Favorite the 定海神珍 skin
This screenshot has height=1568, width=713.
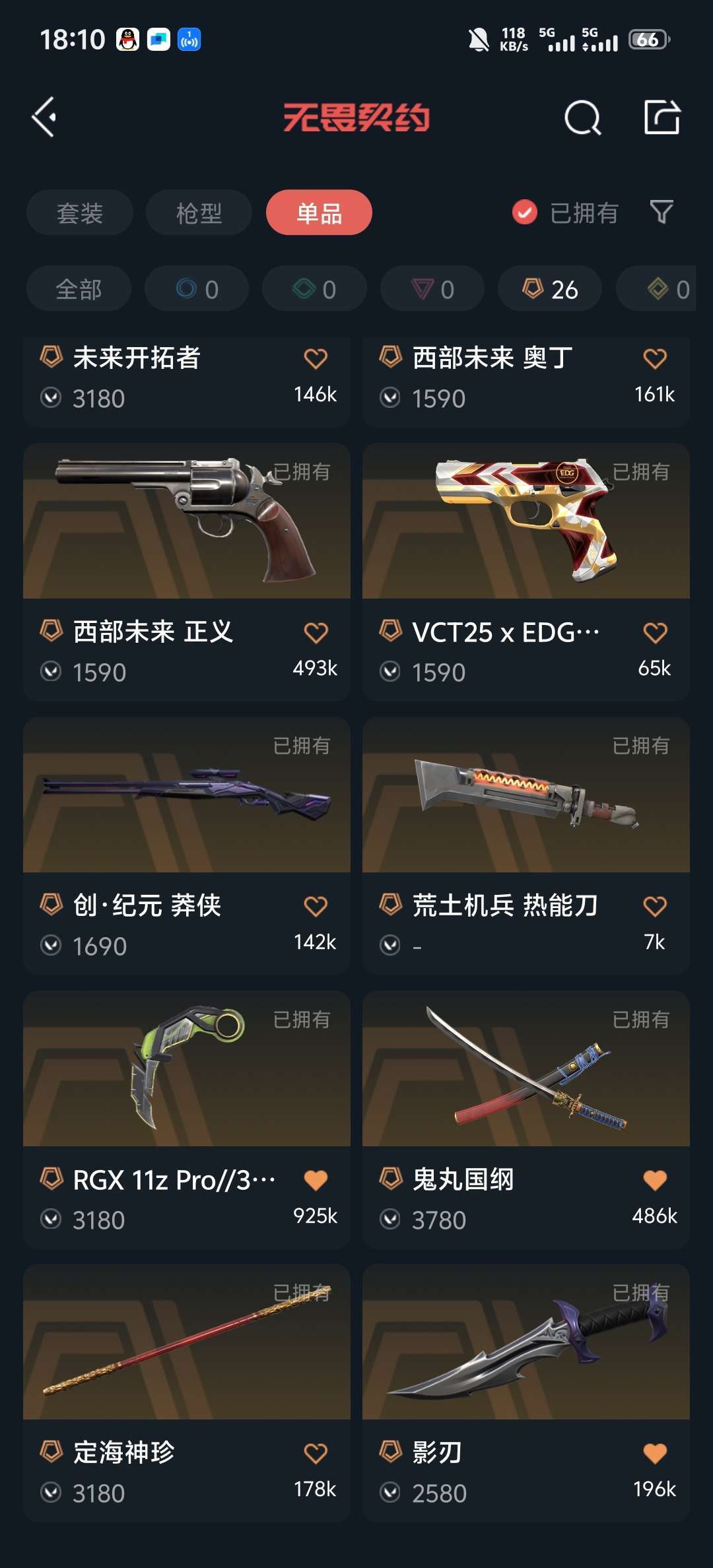pos(316,1453)
